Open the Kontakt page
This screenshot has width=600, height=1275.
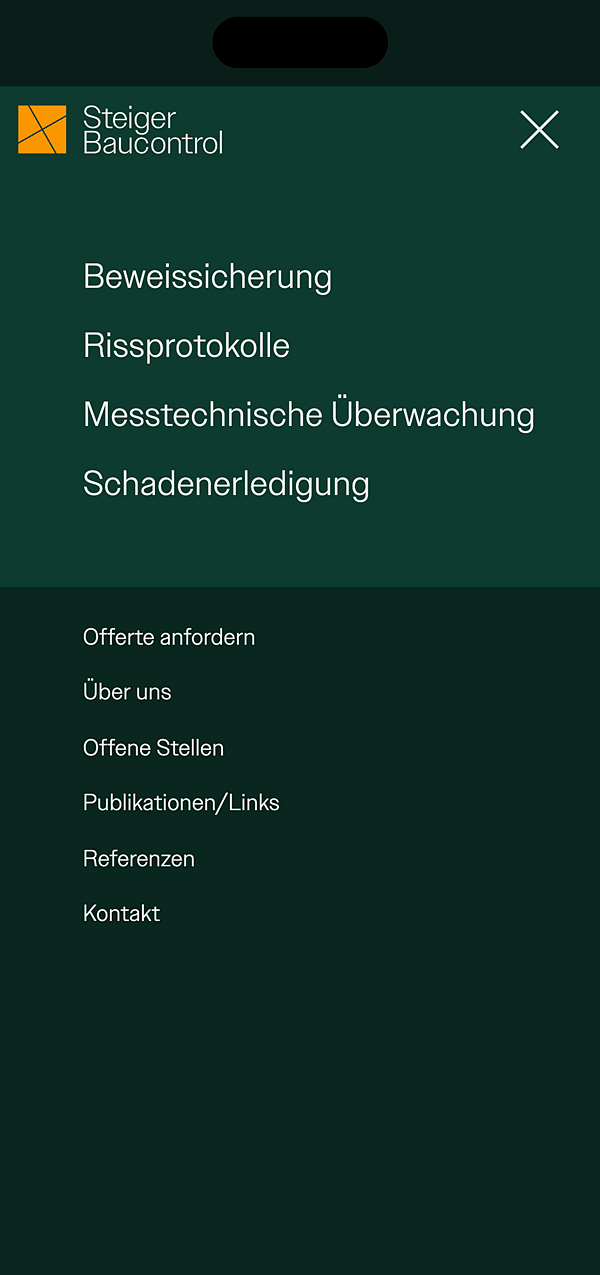tap(122, 914)
